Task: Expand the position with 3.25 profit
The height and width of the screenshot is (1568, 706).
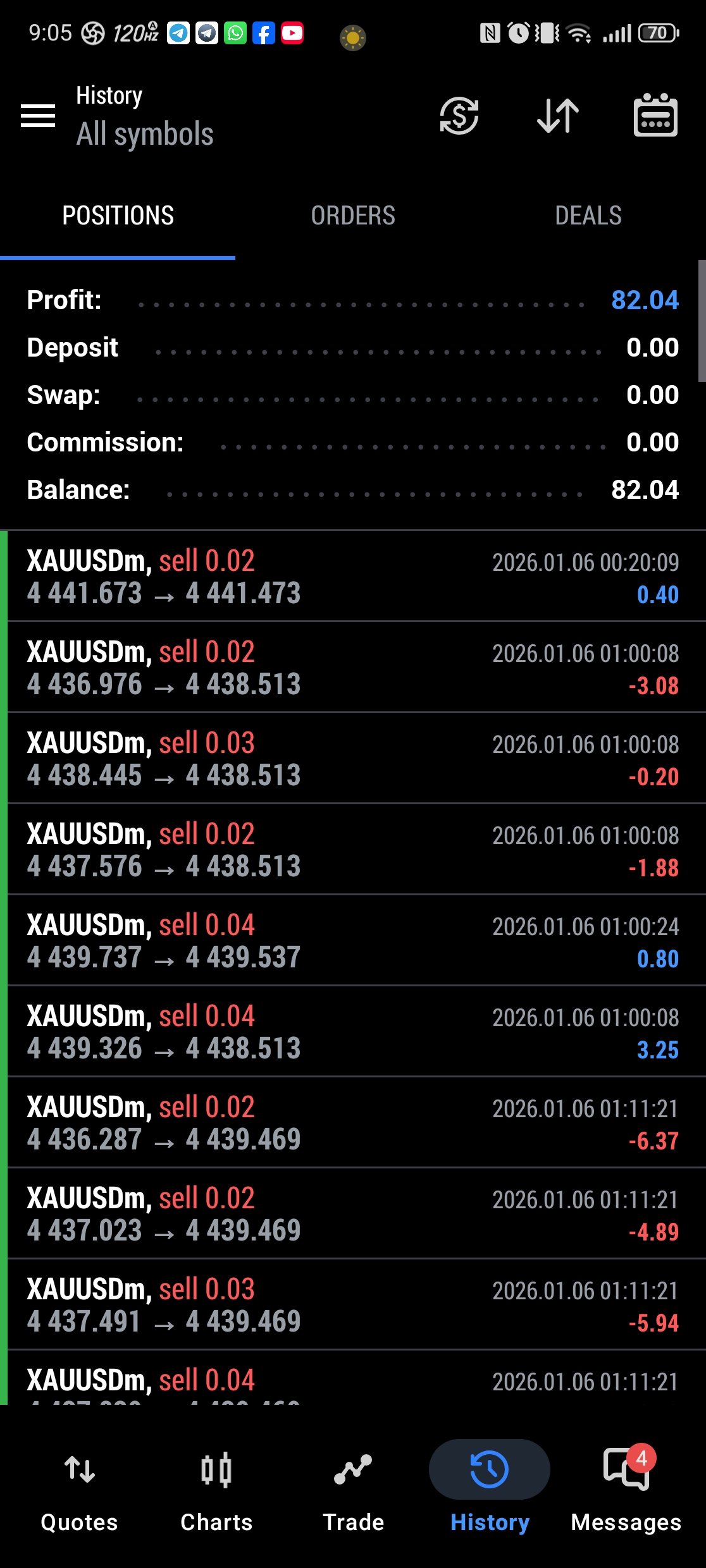Action: (353, 1032)
